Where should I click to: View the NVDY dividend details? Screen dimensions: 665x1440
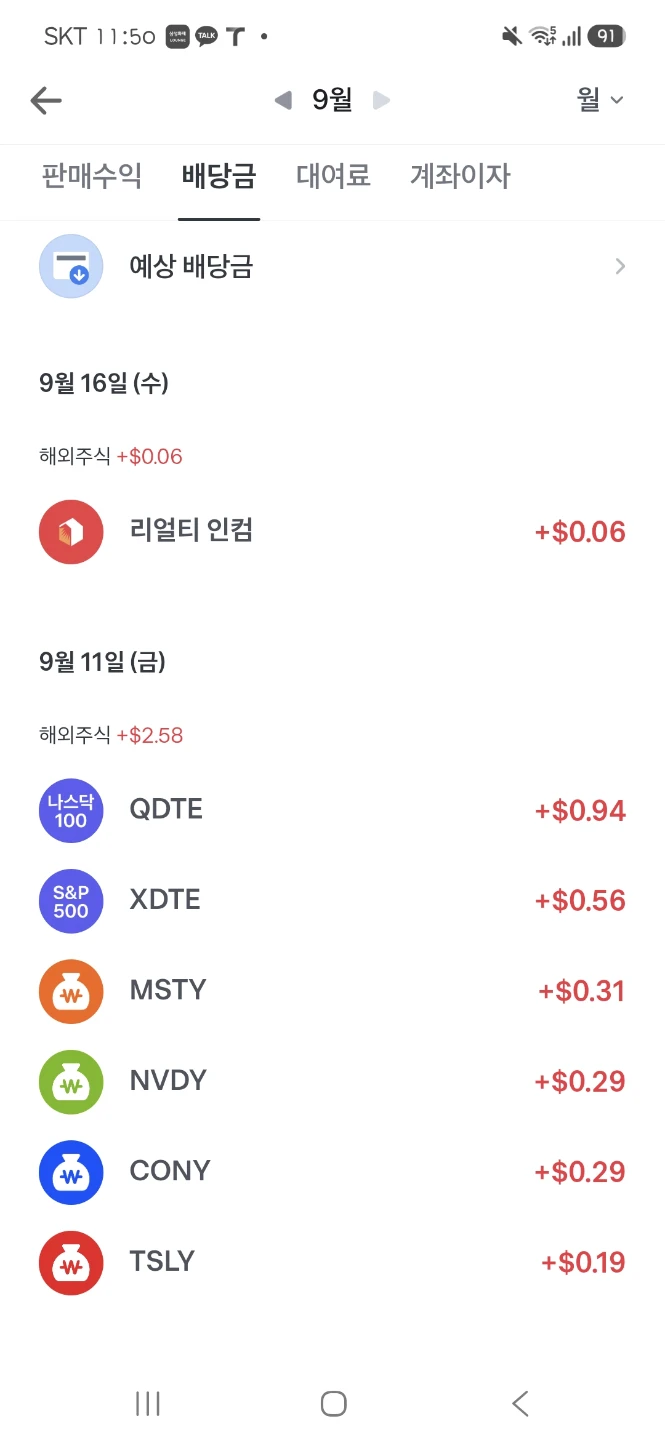[x=332, y=1081]
